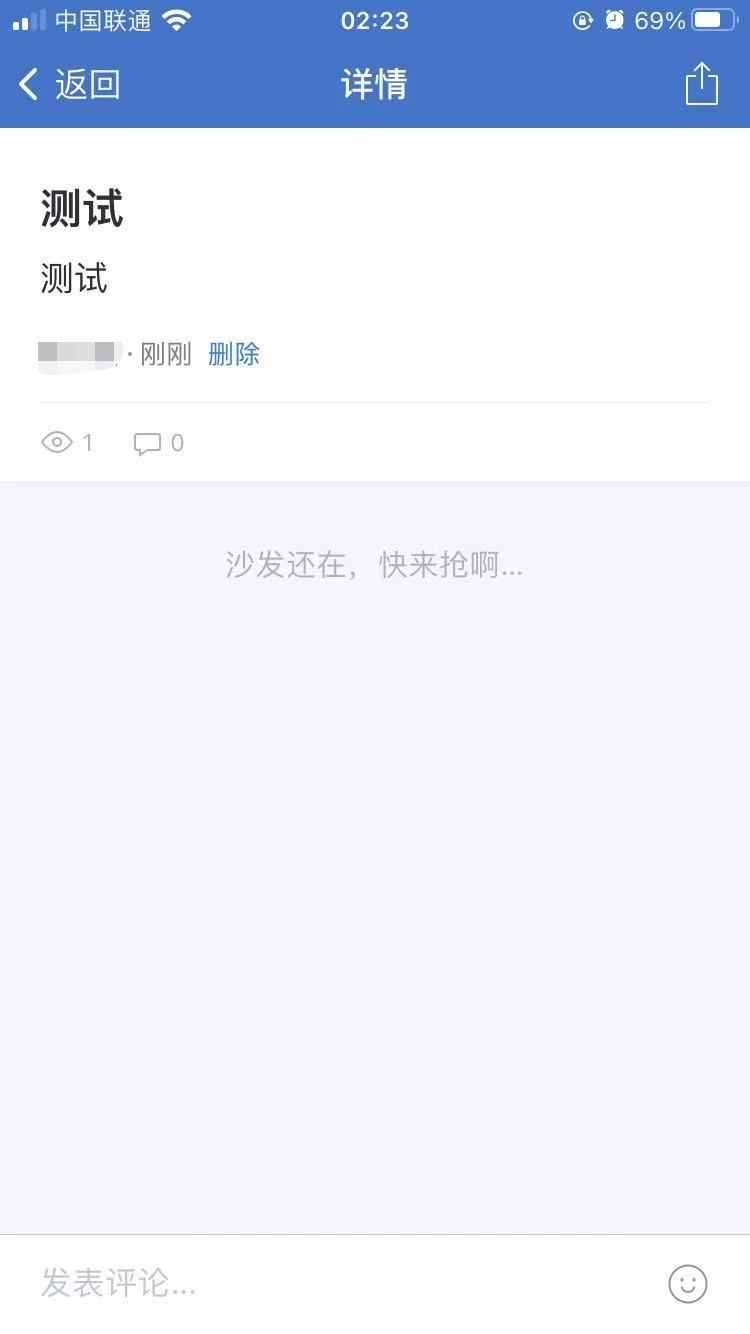The height and width of the screenshot is (1334, 750).
Task: Delete the post with the 删除 link
Action: tap(234, 354)
